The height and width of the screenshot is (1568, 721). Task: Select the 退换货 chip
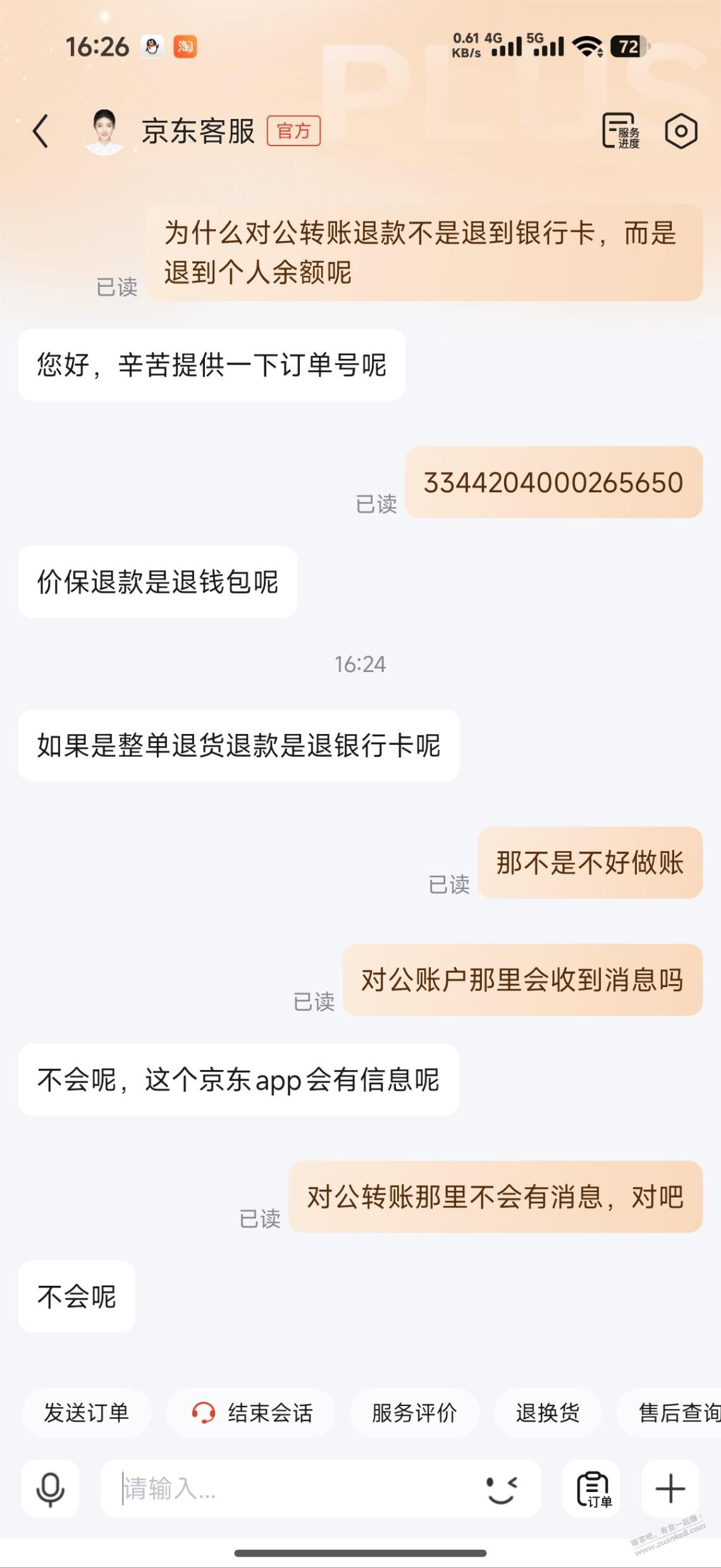click(x=547, y=1413)
